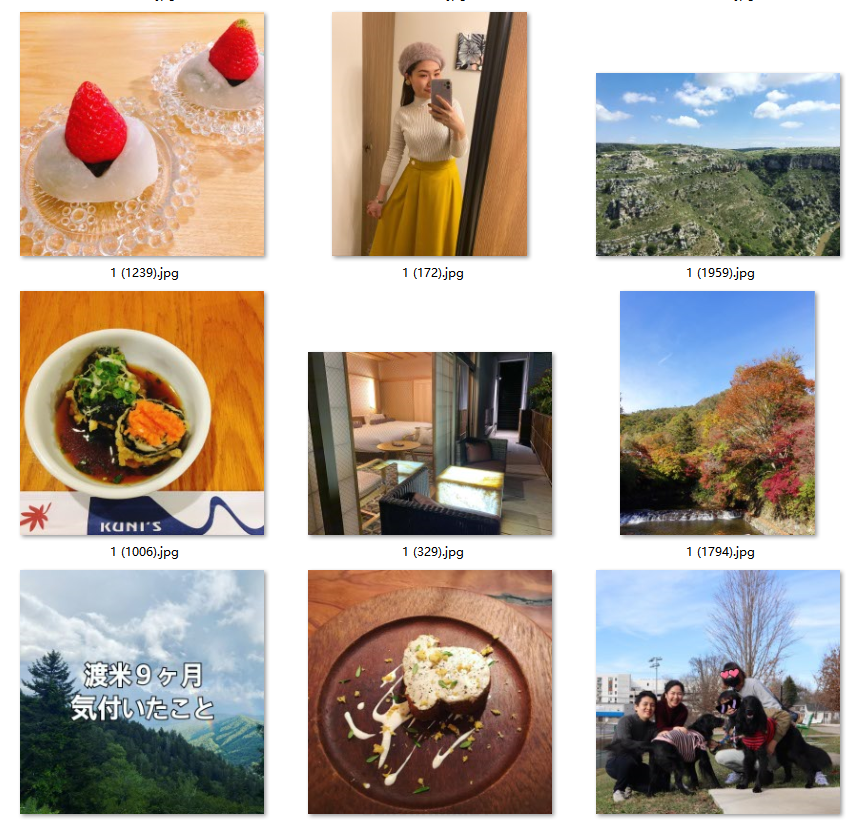The width and height of the screenshot is (856, 824).
Task: Open the 1 (1794).jpg autumn photo
Action: coord(717,413)
